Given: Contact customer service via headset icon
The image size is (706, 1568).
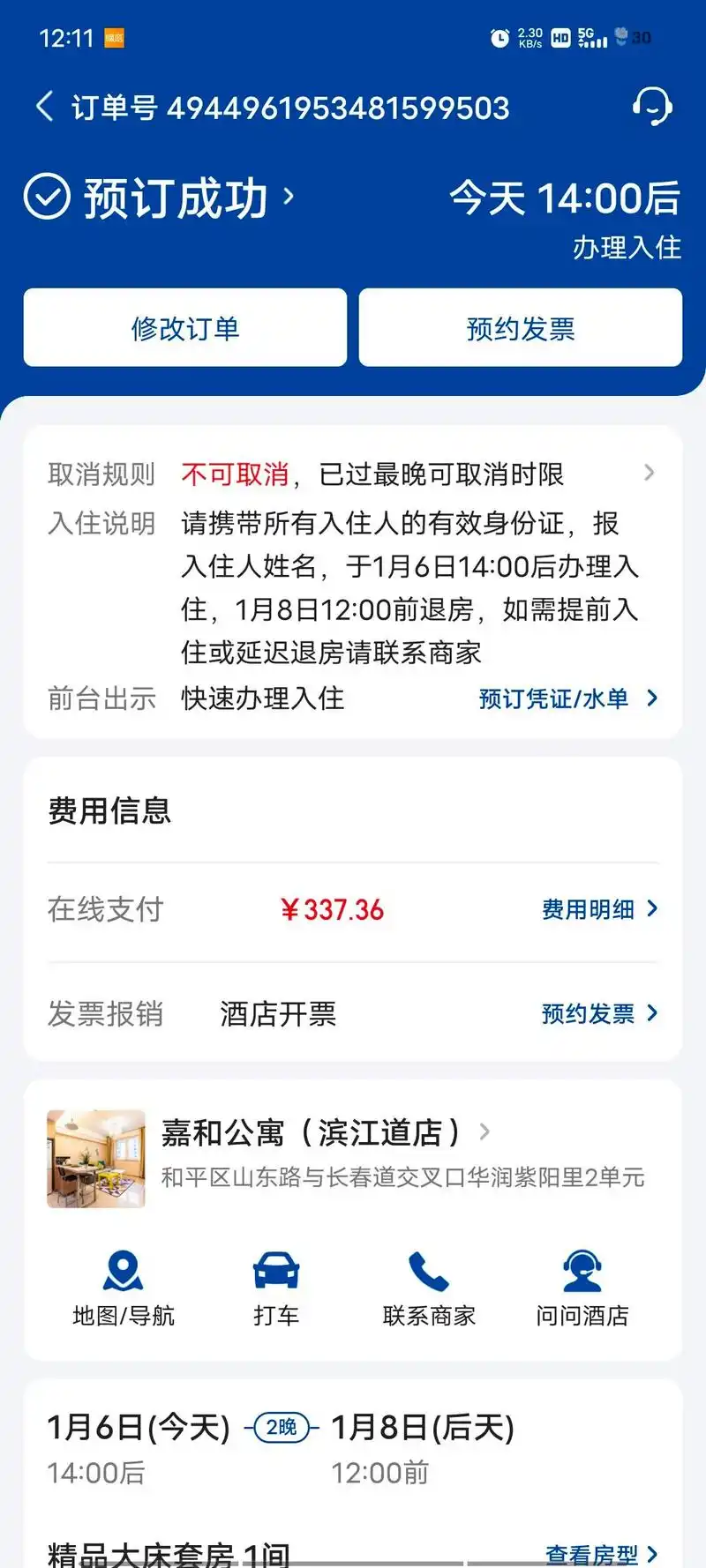Looking at the screenshot, I should 651,107.
